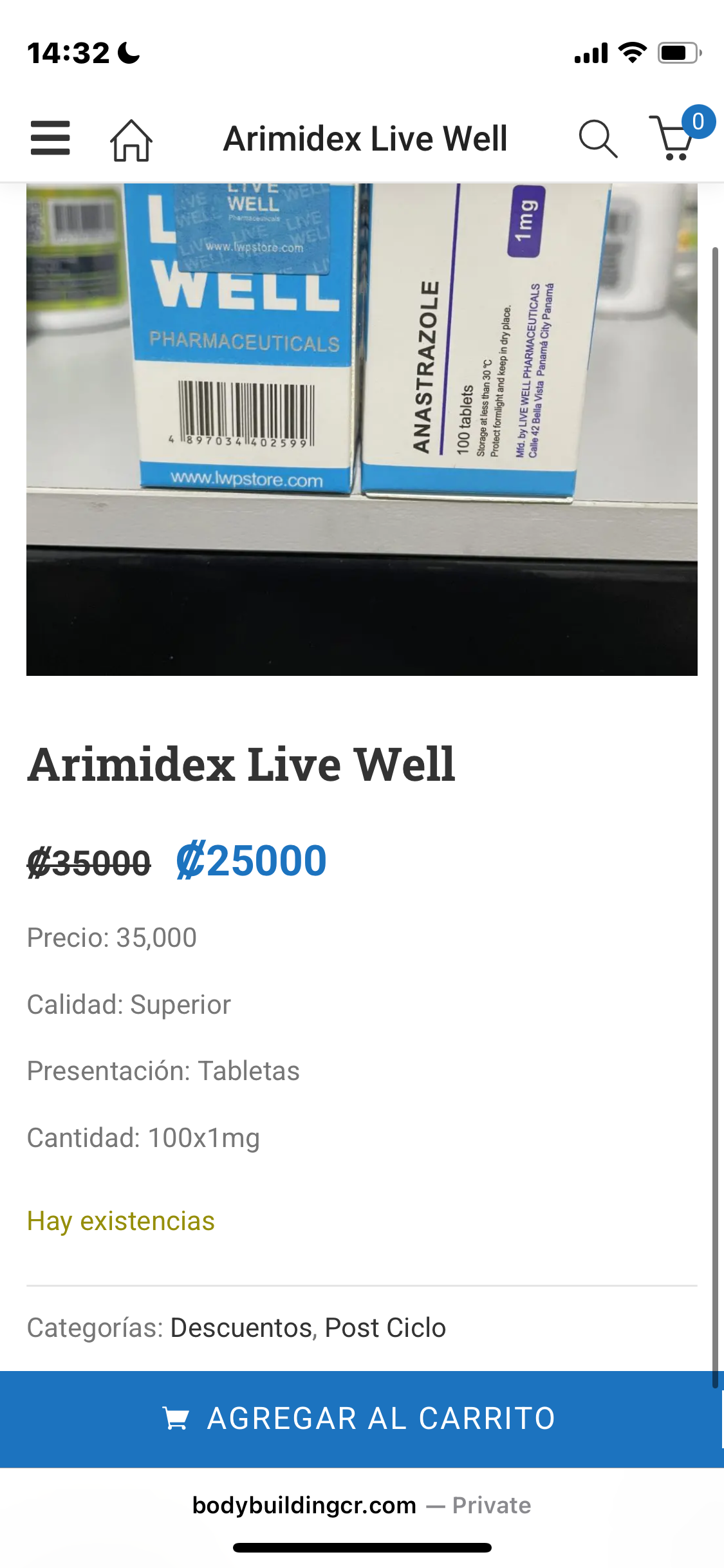Tap Agregar al carrito button
This screenshot has height=1568, width=724.
(x=360, y=1419)
